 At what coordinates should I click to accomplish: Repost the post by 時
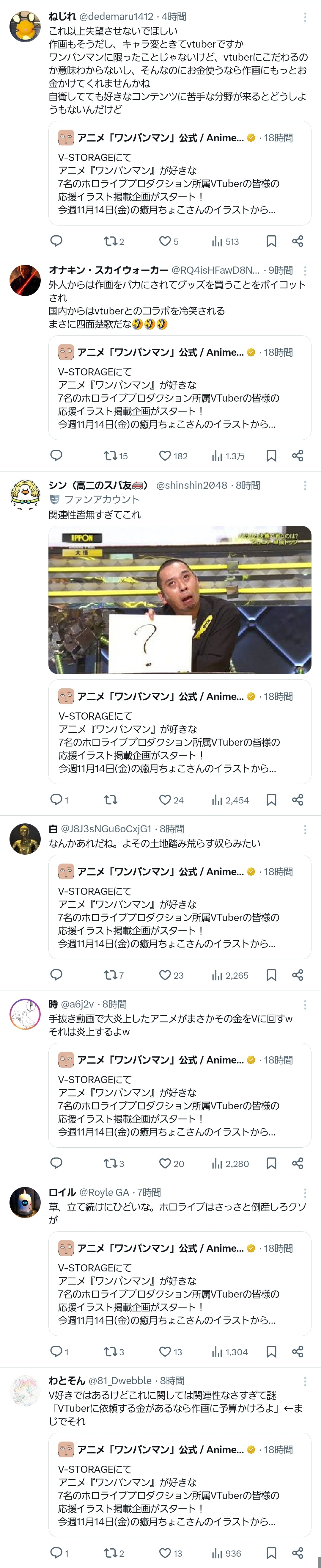110,1163
